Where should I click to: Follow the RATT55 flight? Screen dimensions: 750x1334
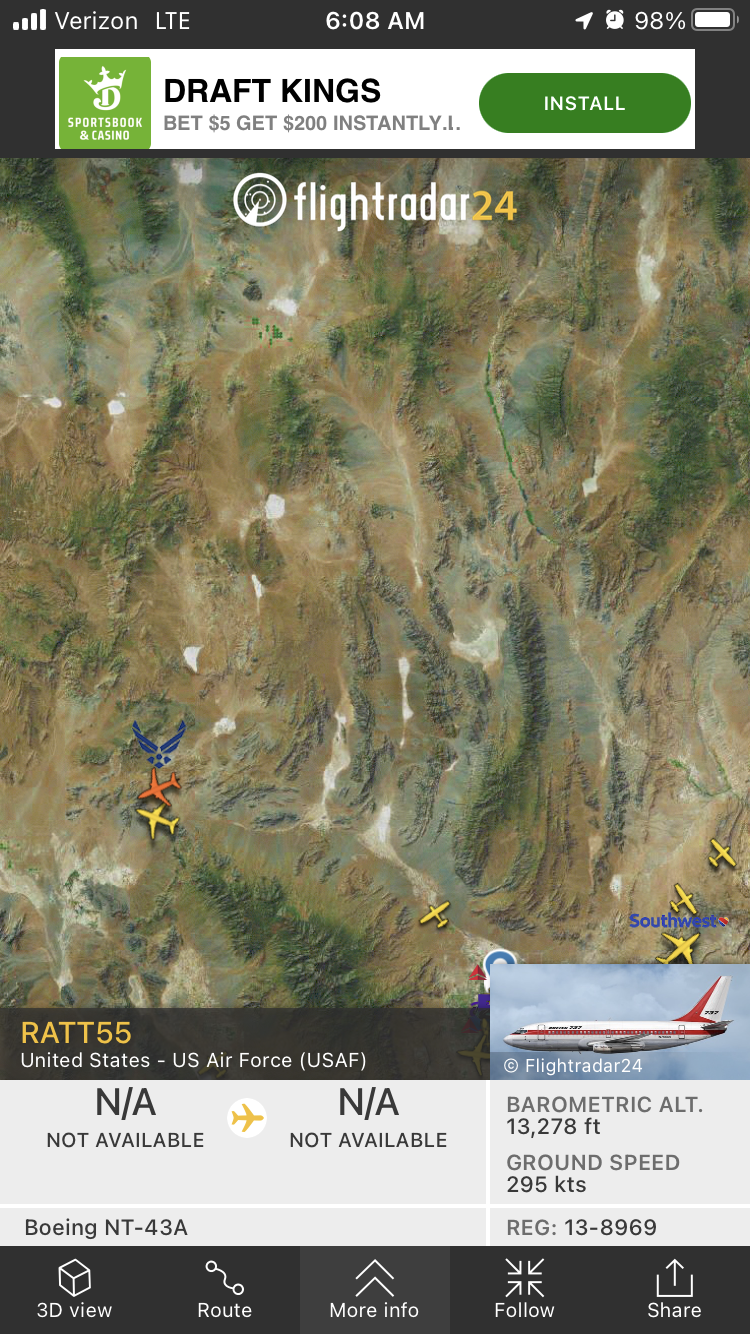click(524, 1289)
